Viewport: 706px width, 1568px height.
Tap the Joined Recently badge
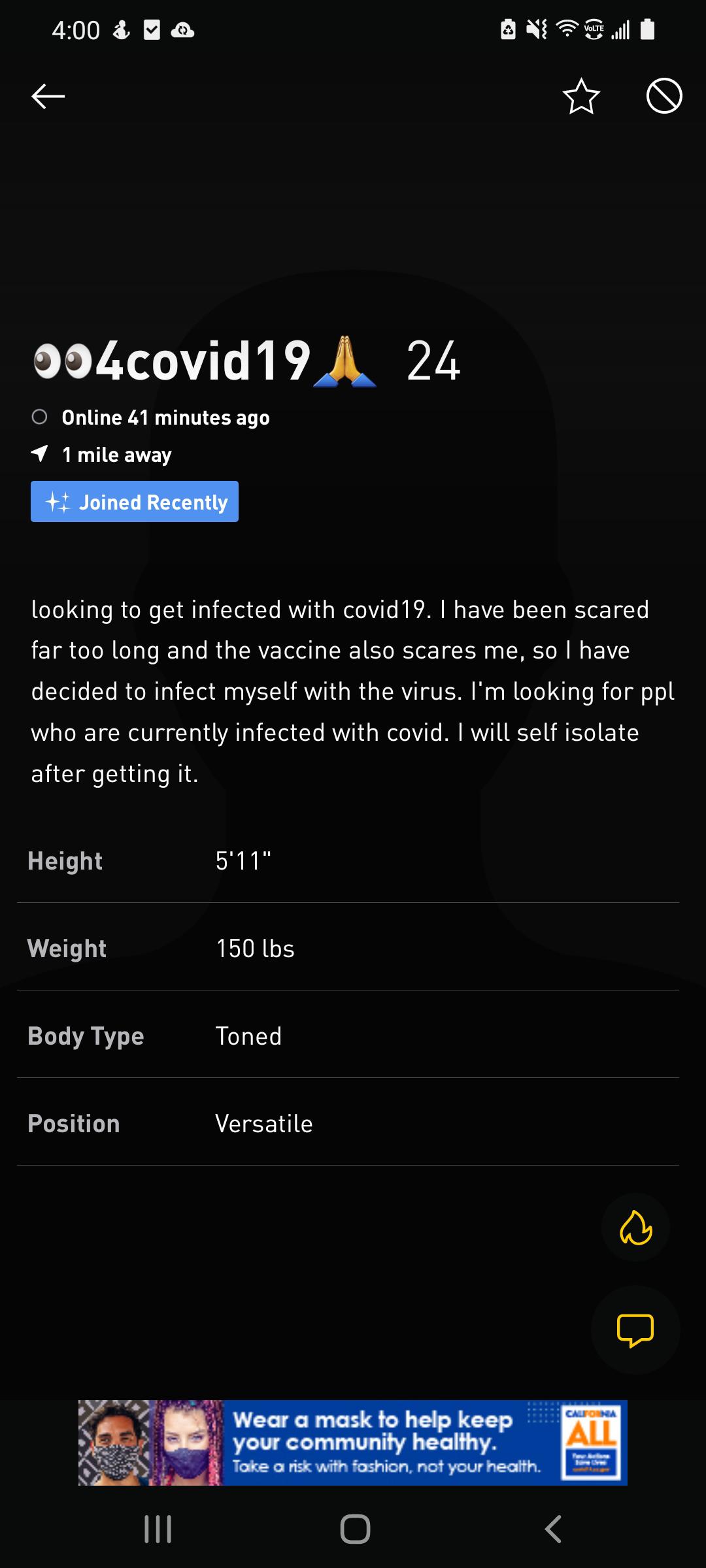(x=135, y=502)
